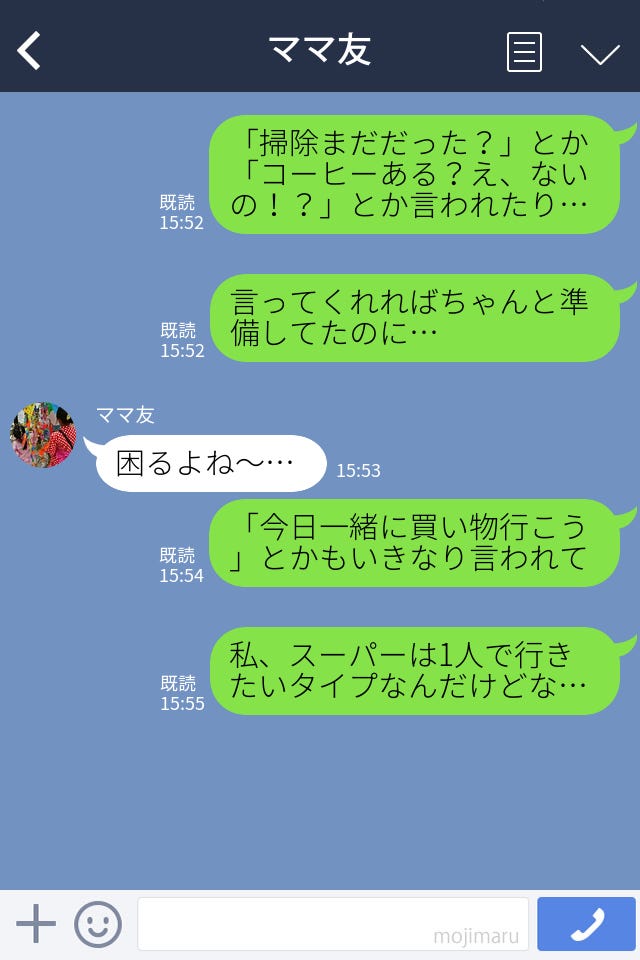Focus the message input field
The width and height of the screenshot is (640, 960).
tap(332, 924)
